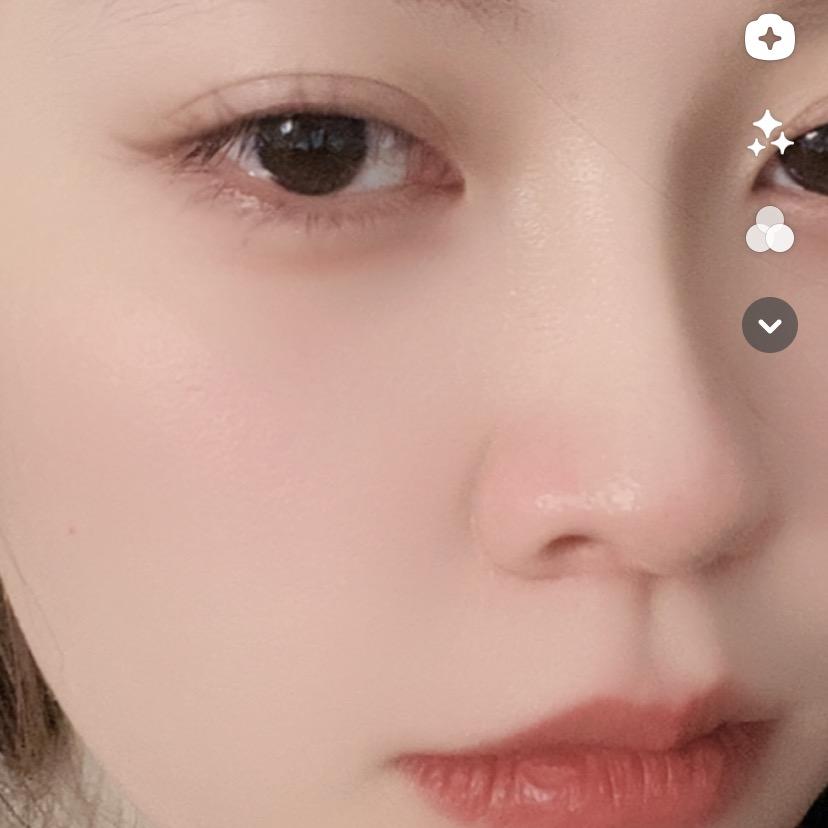This screenshot has width=828, height=828.
Task: Tap the sparkle badge icon at the top
Action: point(769,37)
